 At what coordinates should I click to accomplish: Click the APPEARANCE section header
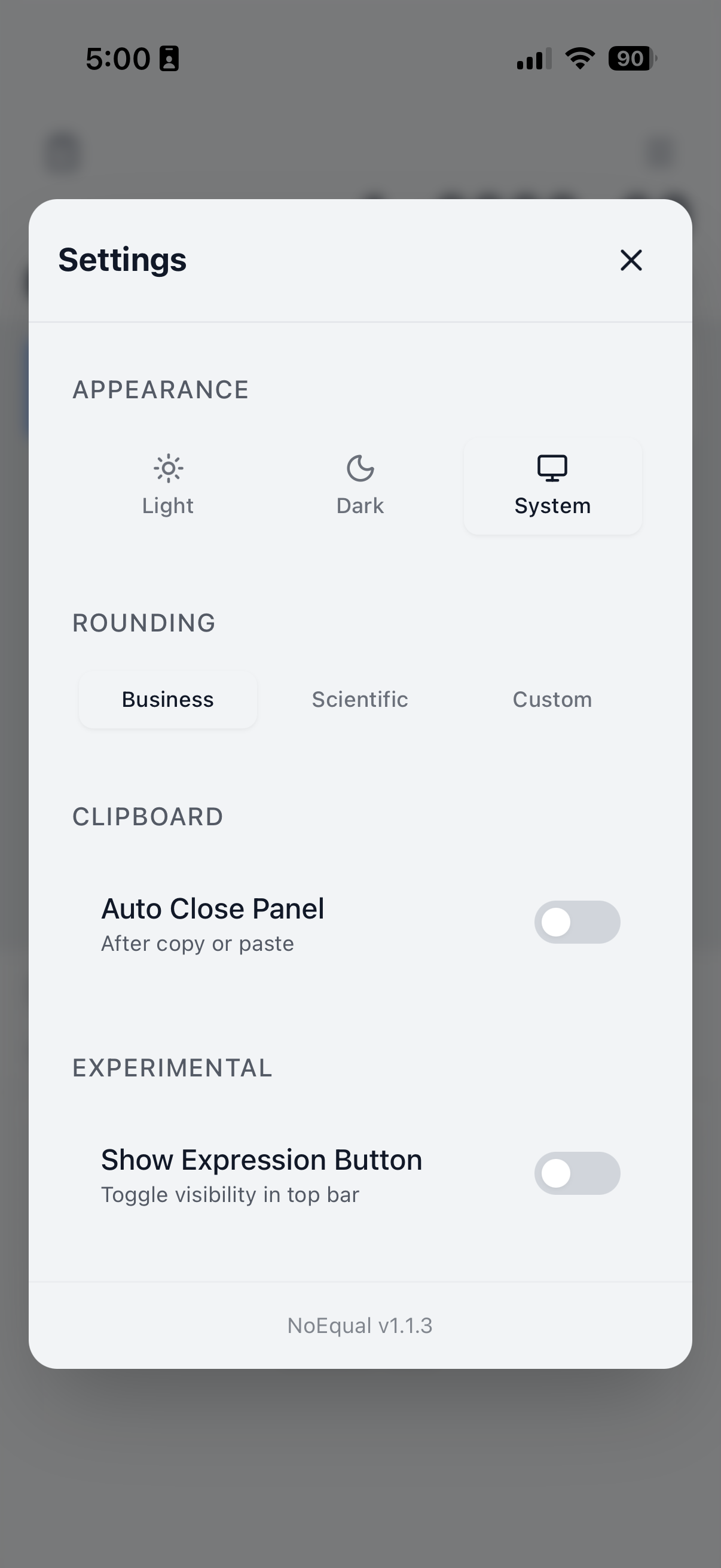click(x=161, y=389)
